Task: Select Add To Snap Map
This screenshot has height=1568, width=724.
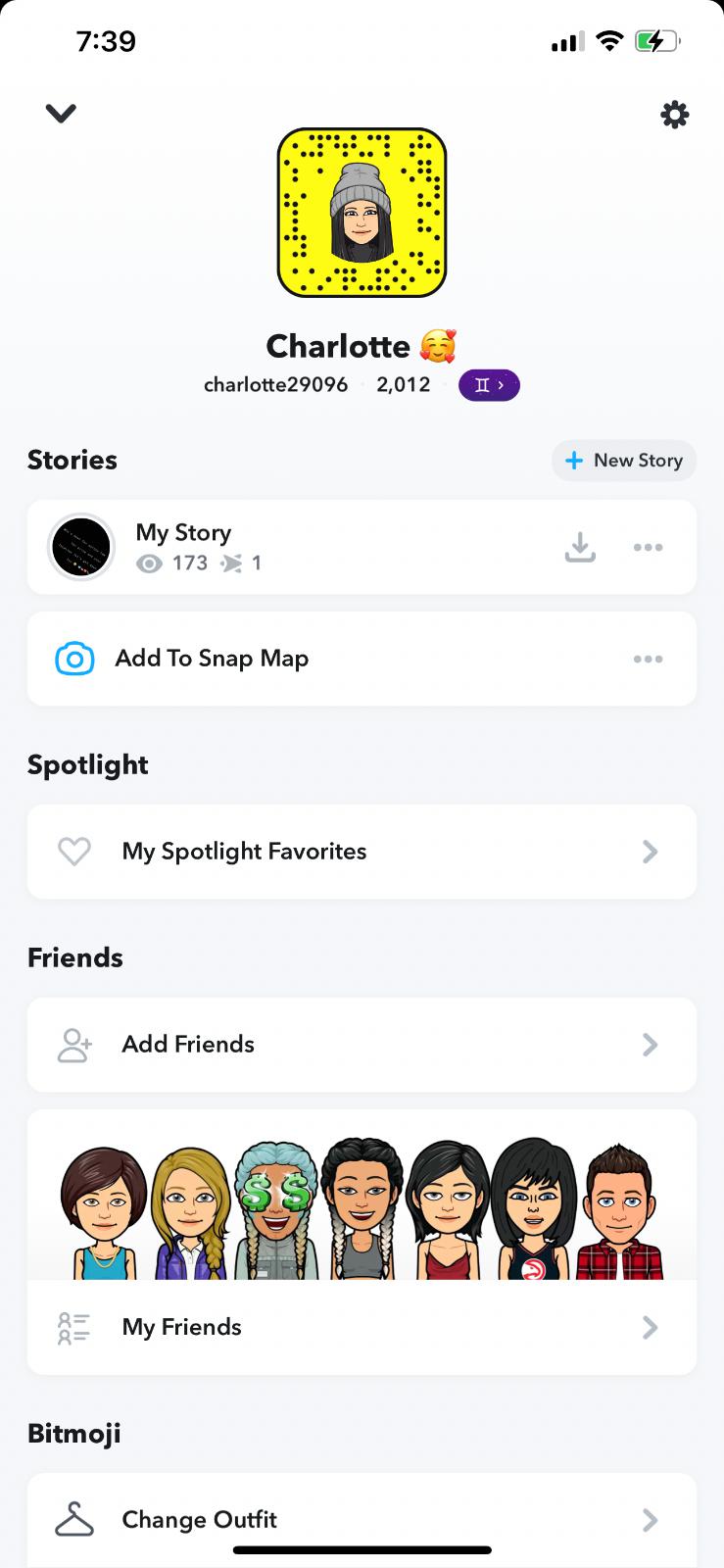Action: pos(212,659)
